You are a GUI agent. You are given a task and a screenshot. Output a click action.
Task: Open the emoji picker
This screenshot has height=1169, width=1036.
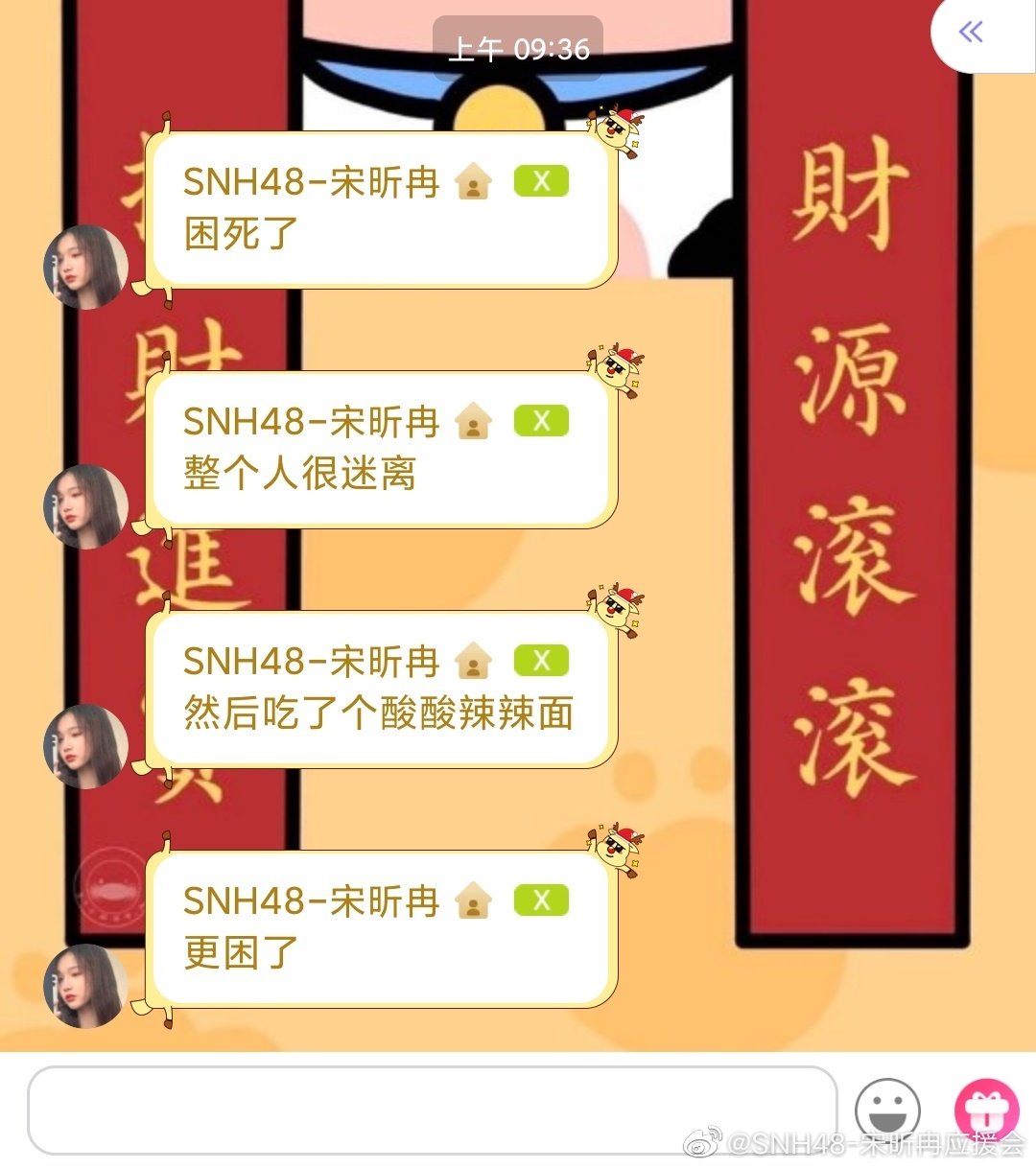pos(887,1111)
